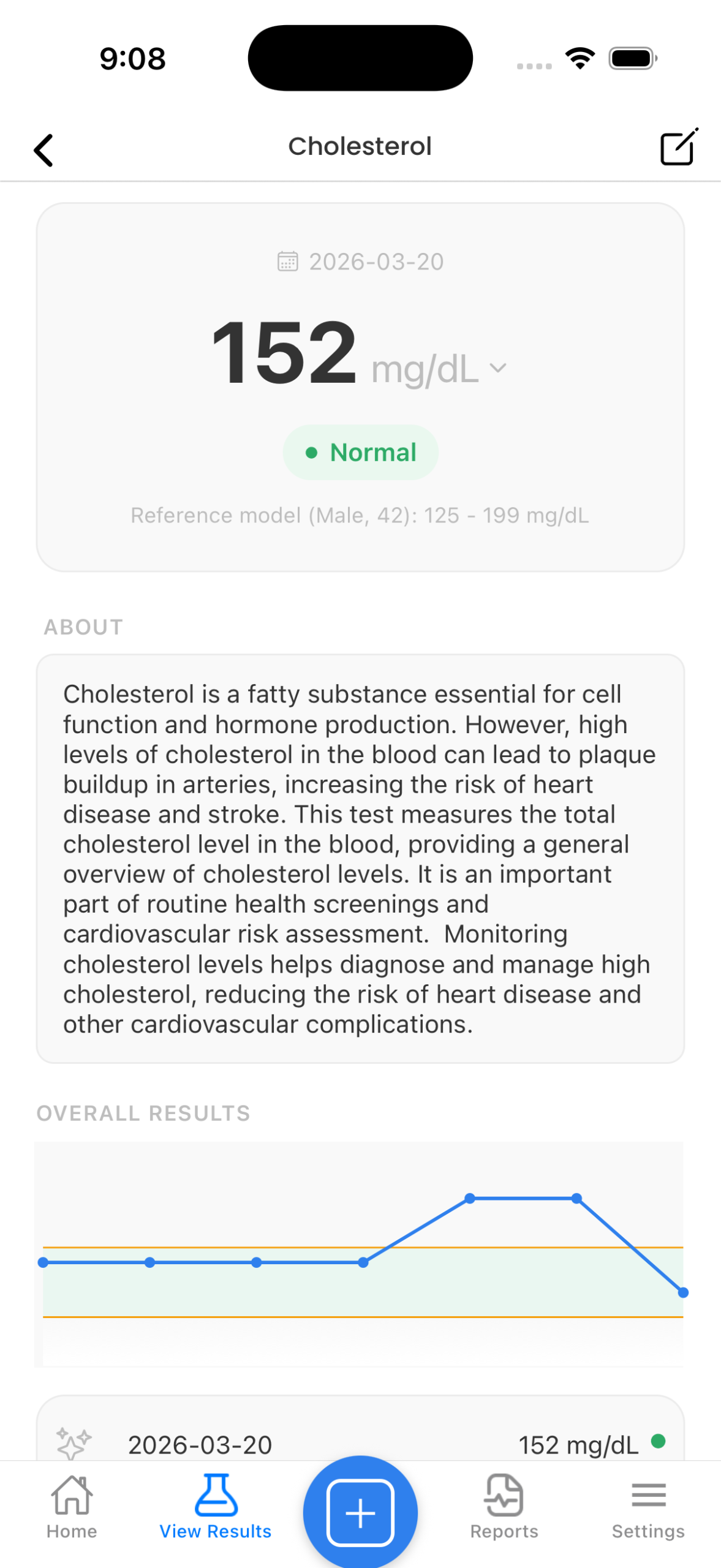This screenshot has width=721, height=1568.
Task: Select the last data point on the chart
Action: tap(682, 1291)
